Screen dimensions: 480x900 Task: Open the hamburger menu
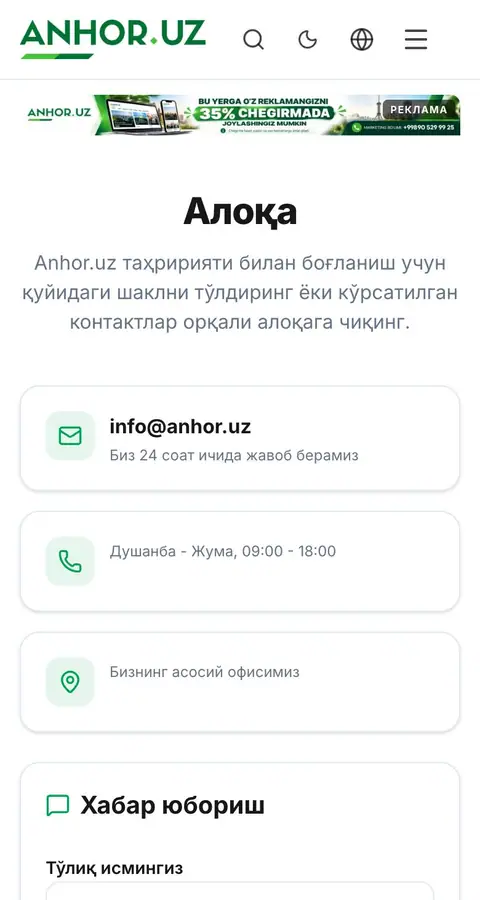click(416, 40)
